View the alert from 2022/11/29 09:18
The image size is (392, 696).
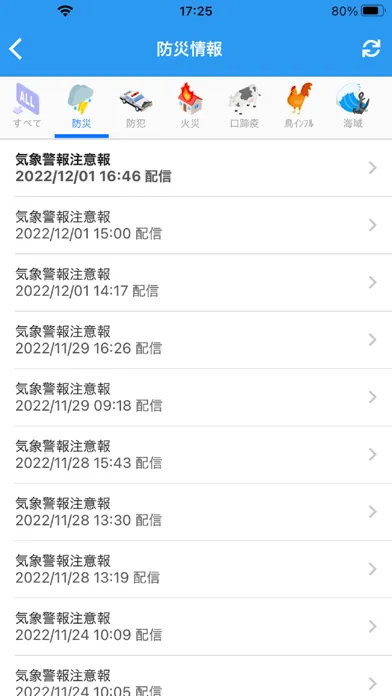pyautogui.click(x=196, y=397)
